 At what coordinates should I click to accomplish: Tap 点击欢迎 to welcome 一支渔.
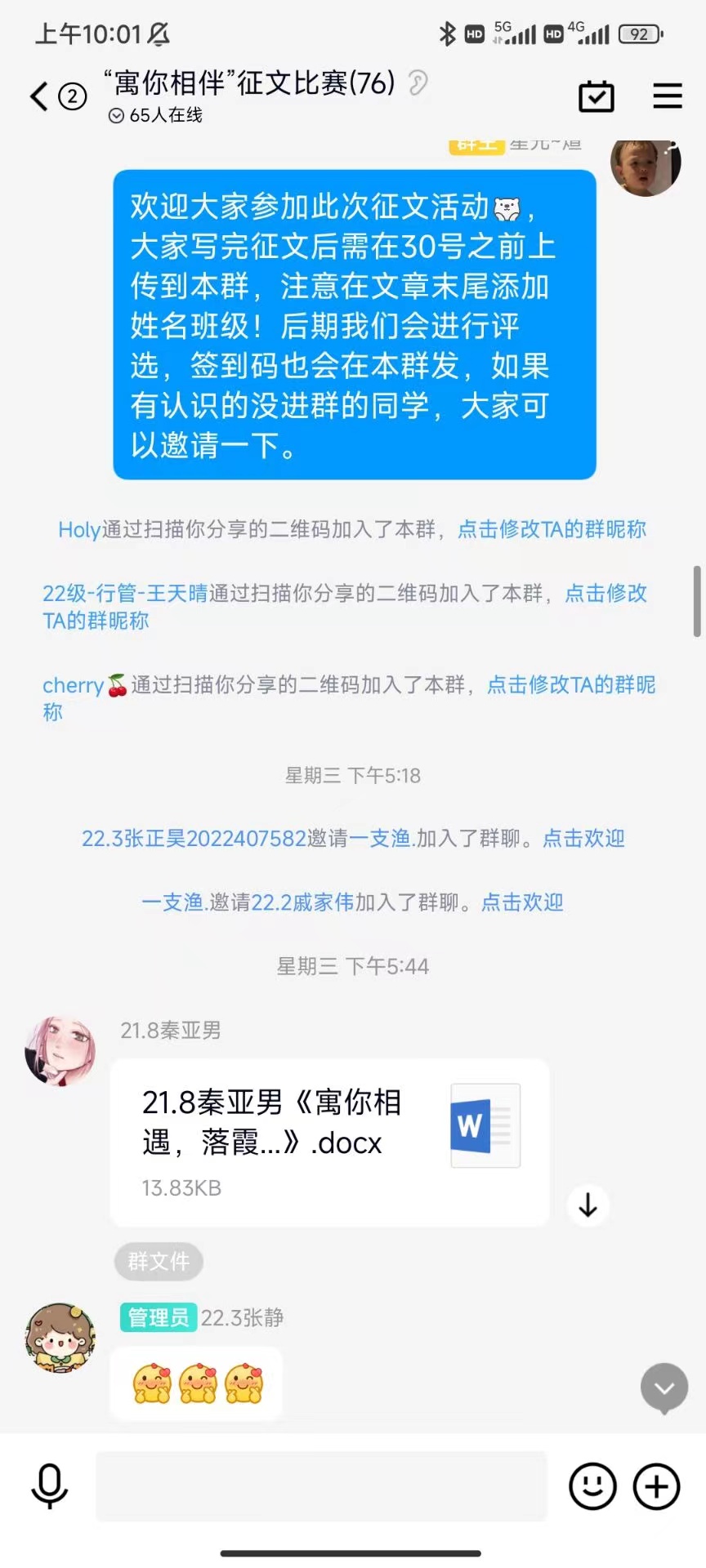pyautogui.click(x=583, y=839)
